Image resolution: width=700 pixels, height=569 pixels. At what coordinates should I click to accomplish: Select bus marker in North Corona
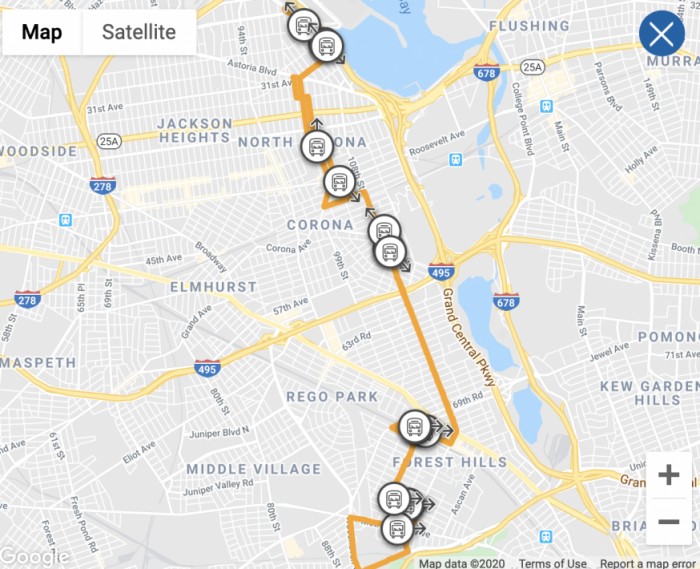(x=315, y=147)
